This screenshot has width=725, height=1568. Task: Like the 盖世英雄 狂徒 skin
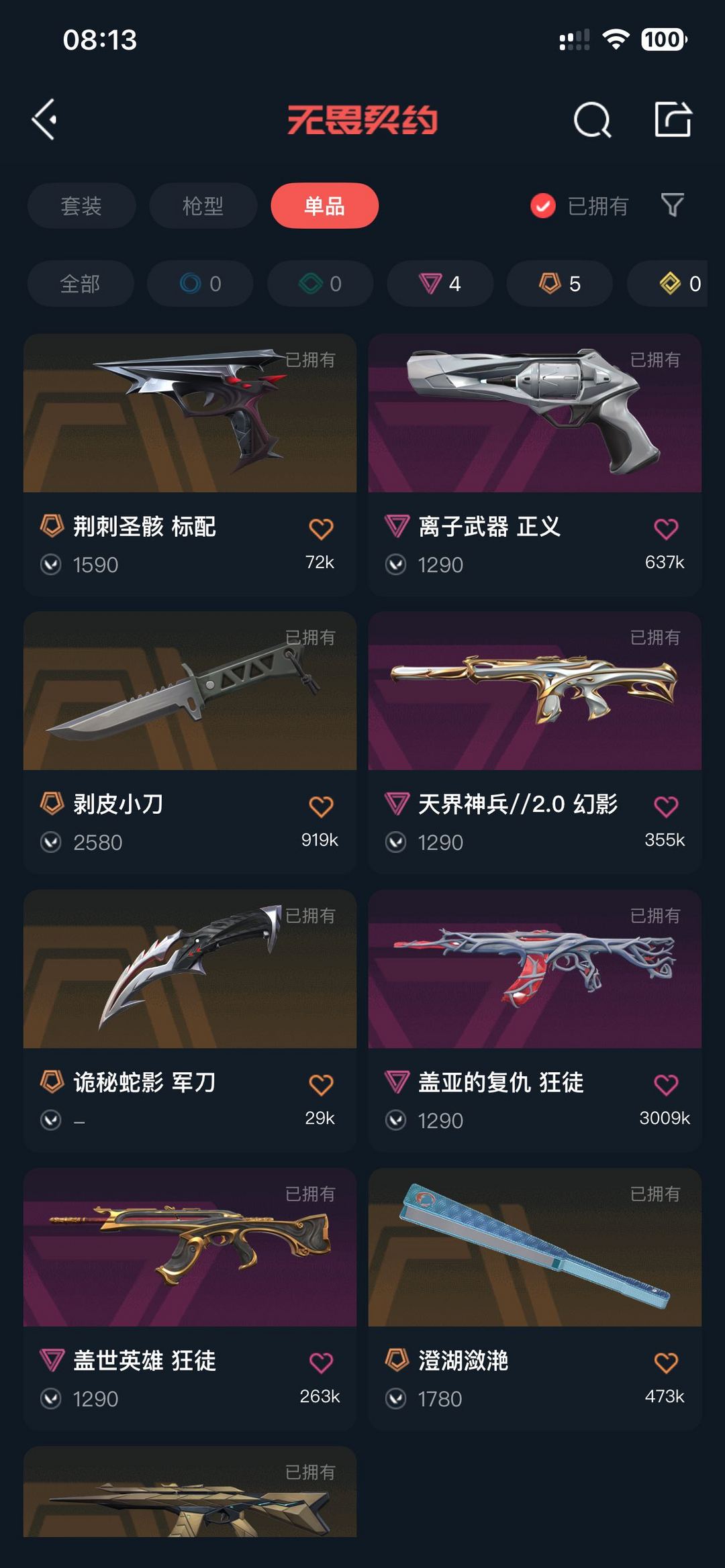pyautogui.click(x=321, y=1362)
